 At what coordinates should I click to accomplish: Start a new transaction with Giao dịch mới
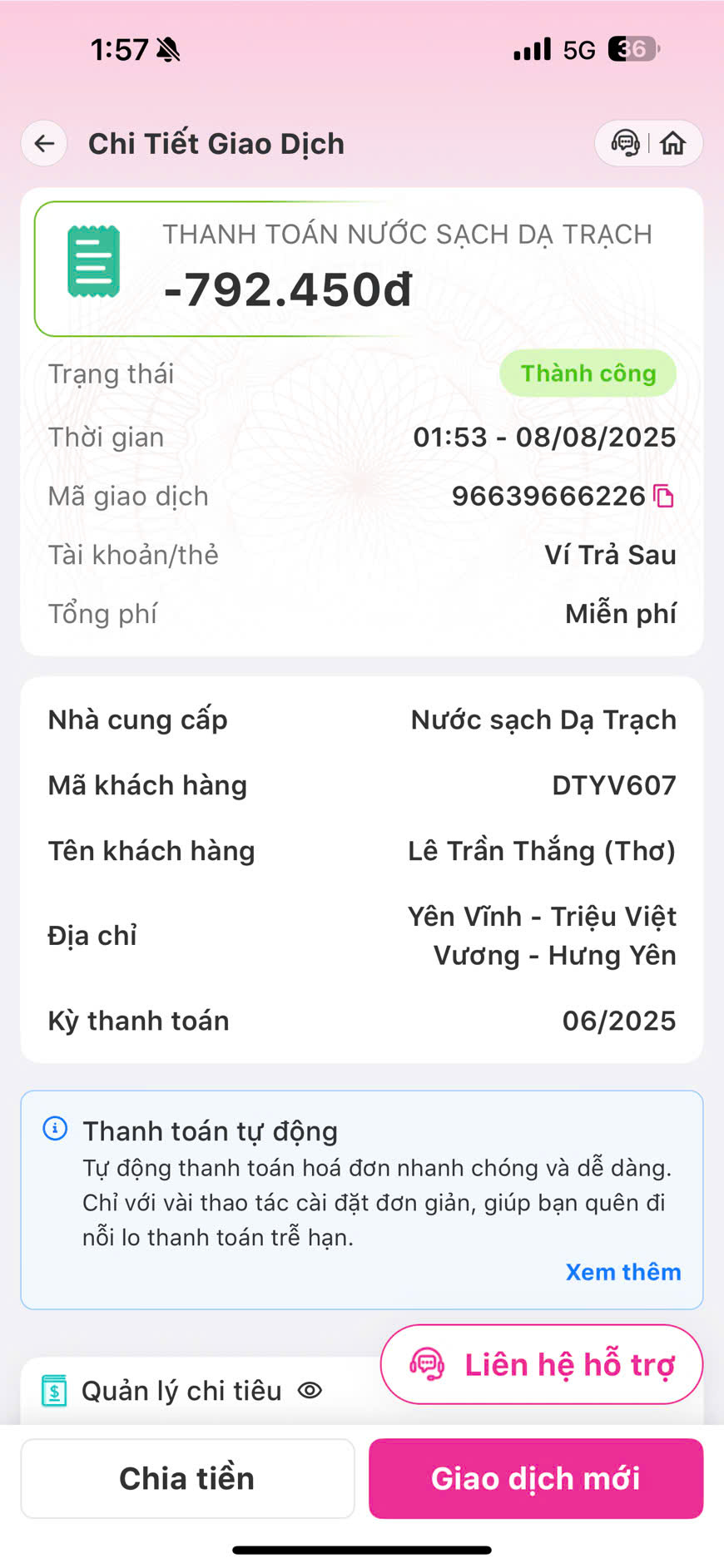[536, 1478]
